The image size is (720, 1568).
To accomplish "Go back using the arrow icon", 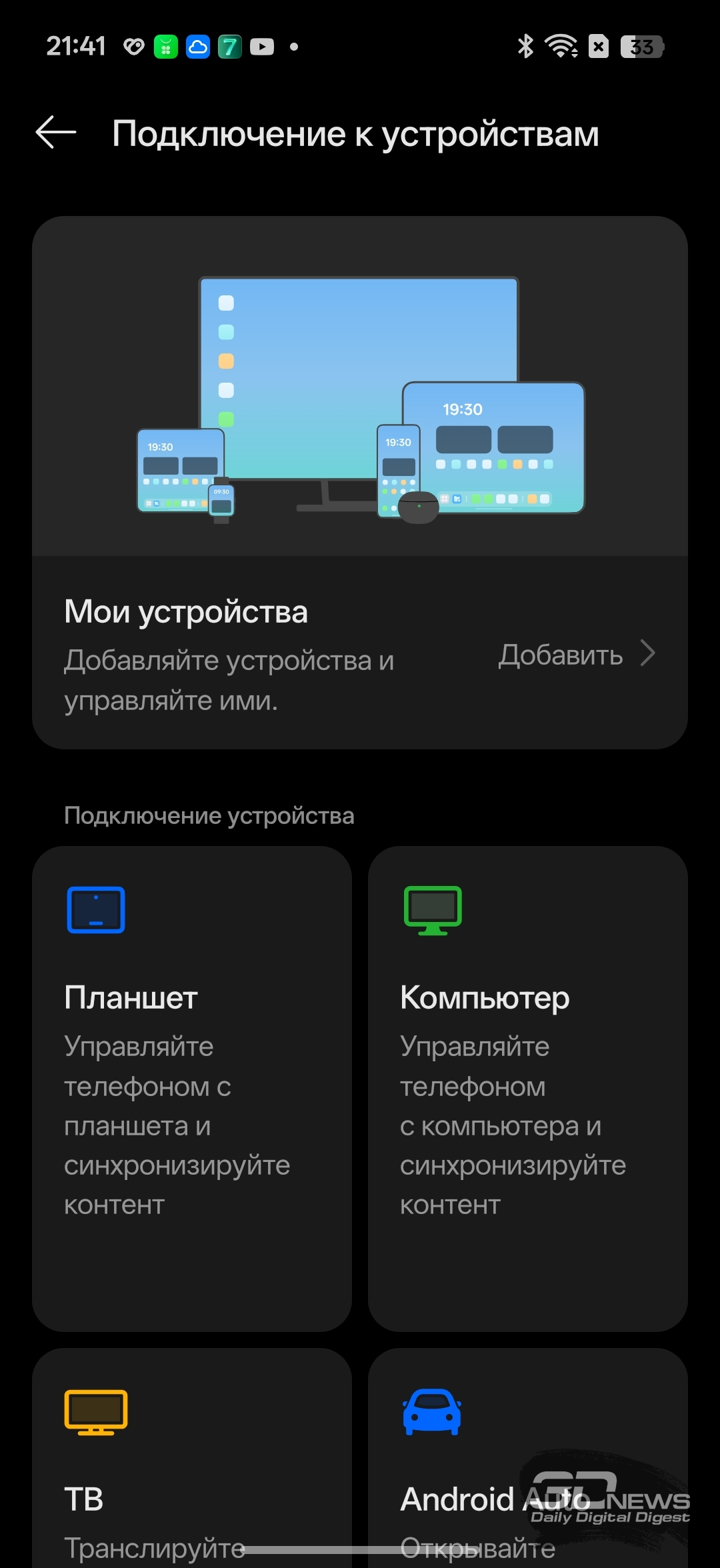I will (x=56, y=133).
